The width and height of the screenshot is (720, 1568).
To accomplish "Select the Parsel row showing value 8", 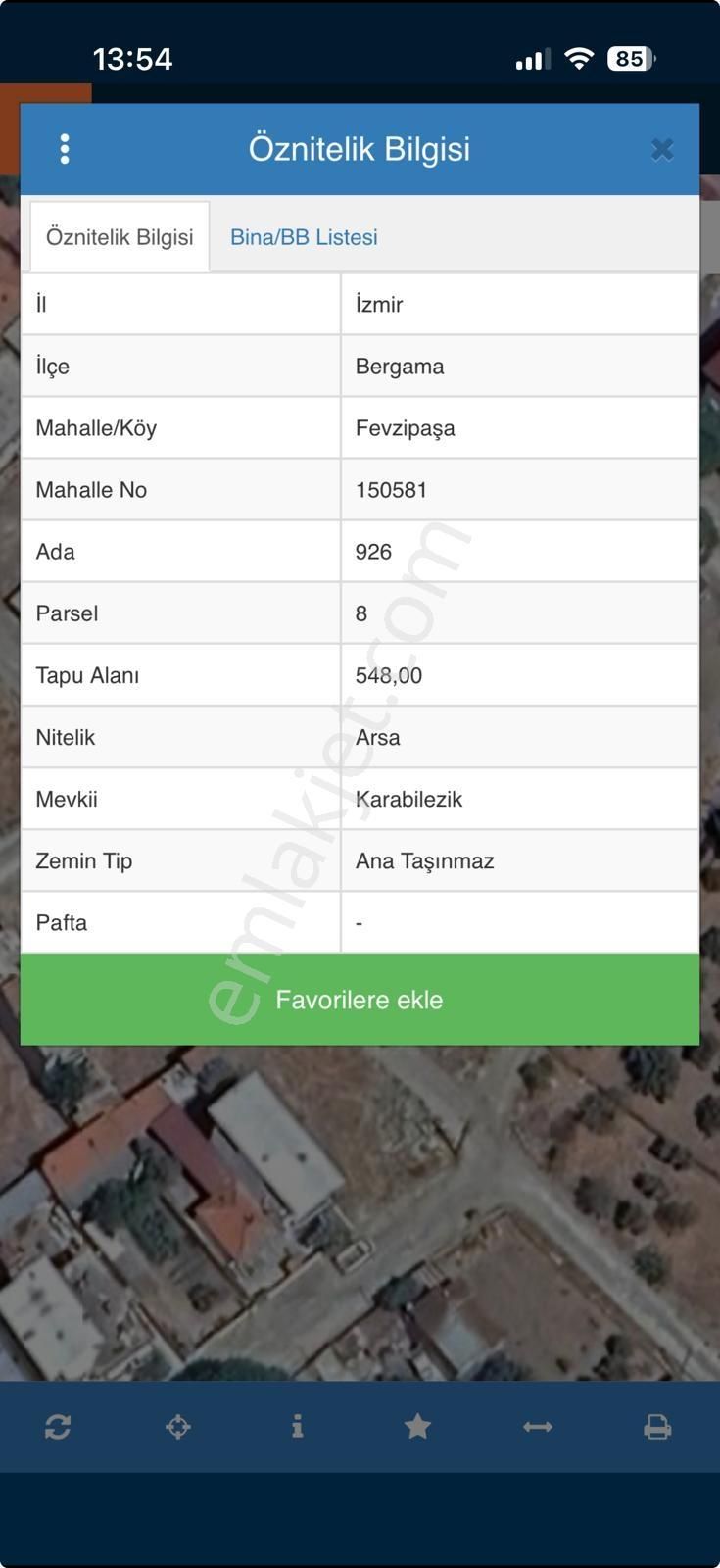I will 360,613.
